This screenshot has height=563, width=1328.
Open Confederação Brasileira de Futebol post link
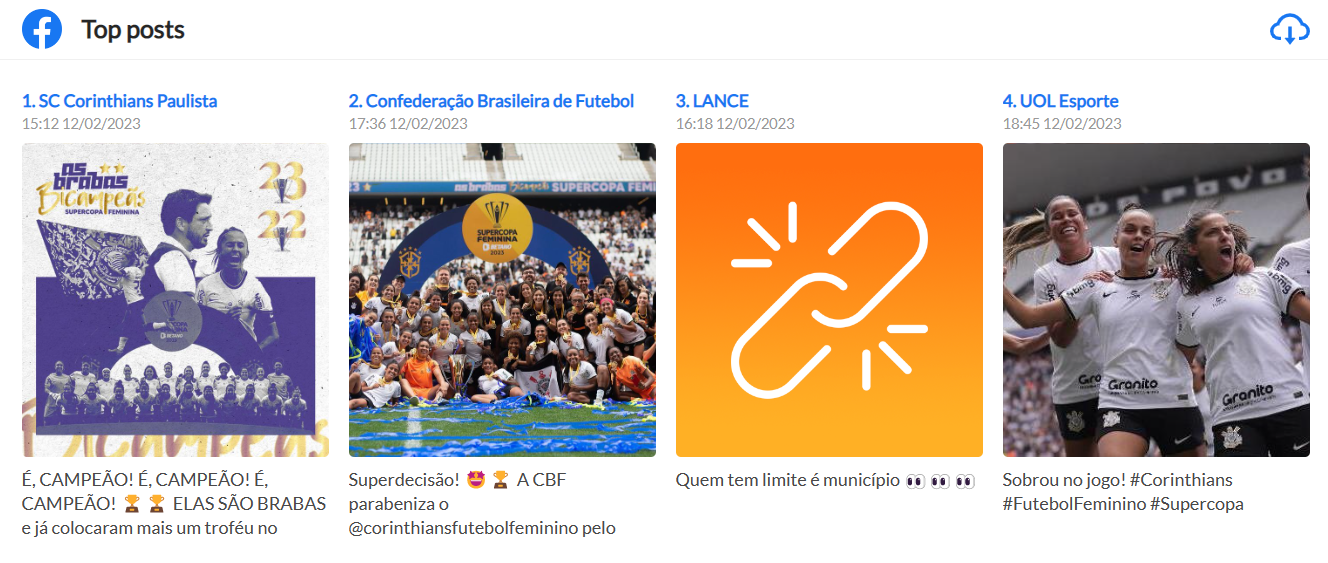(491, 101)
